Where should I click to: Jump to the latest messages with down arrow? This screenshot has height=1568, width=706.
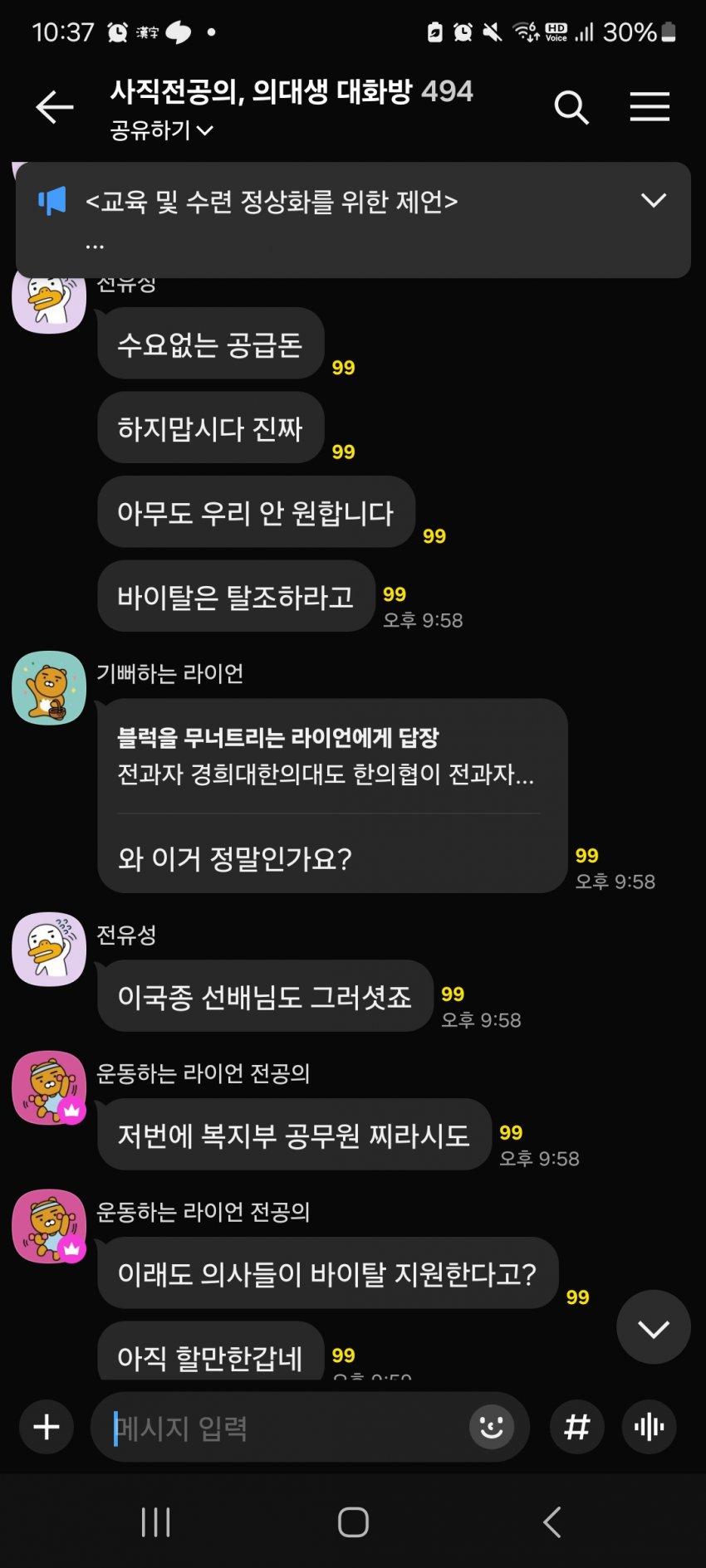click(653, 1327)
